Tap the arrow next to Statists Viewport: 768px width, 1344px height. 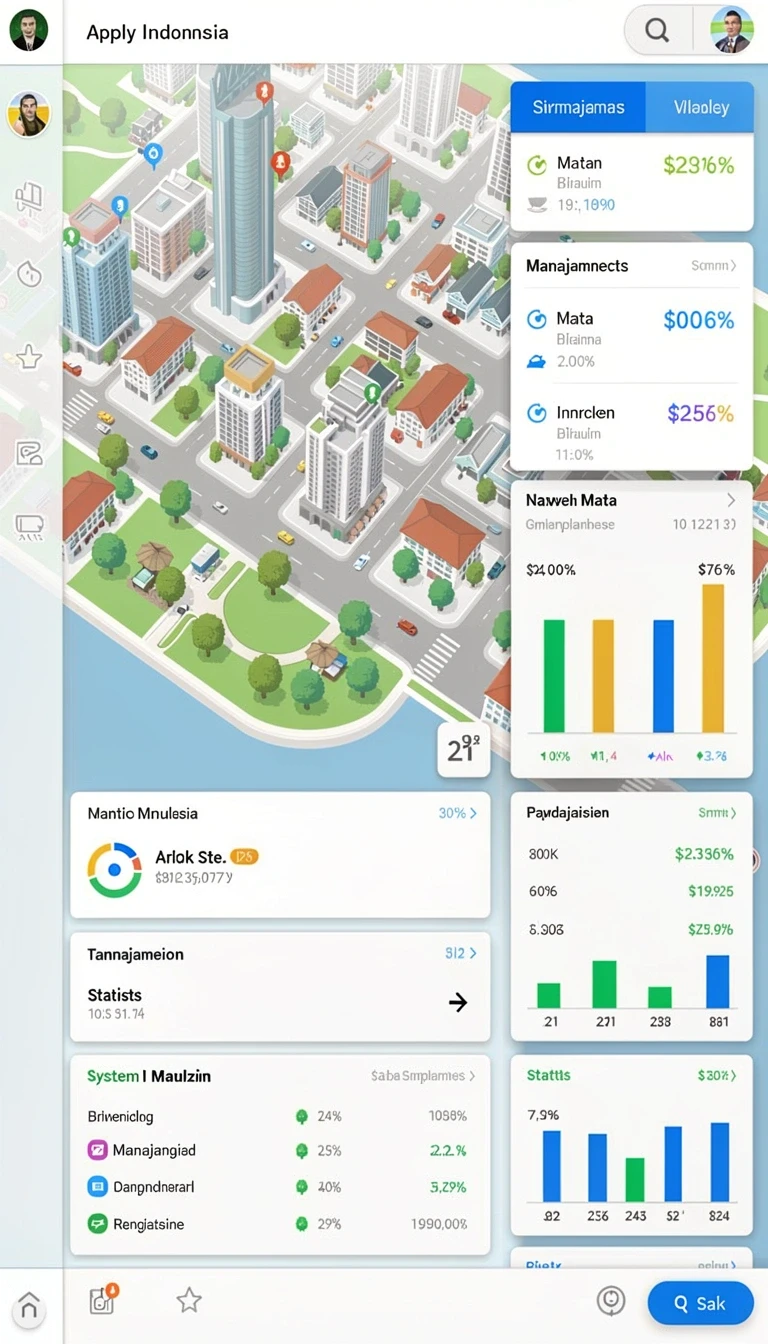(x=458, y=1002)
